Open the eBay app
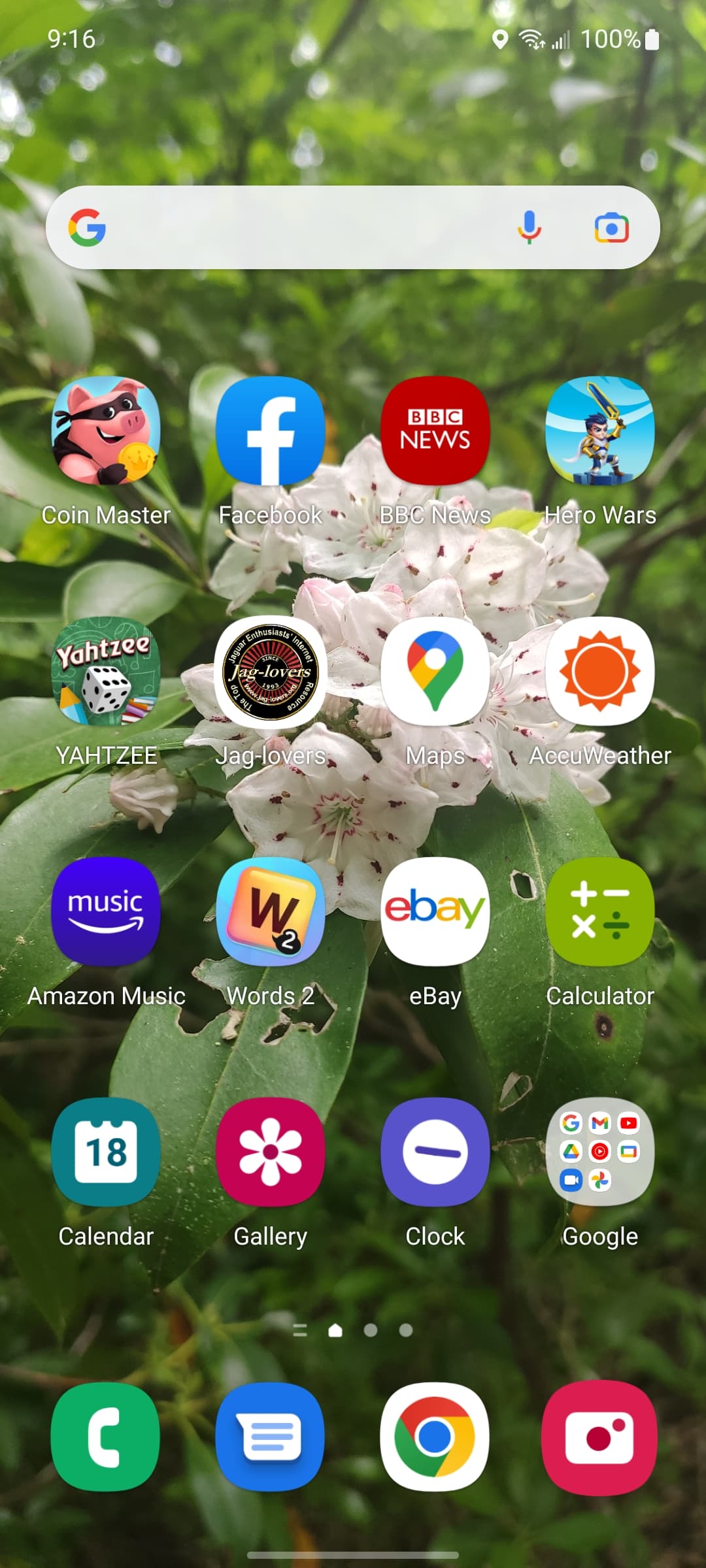 pyautogui.click(x=435, y=911)
